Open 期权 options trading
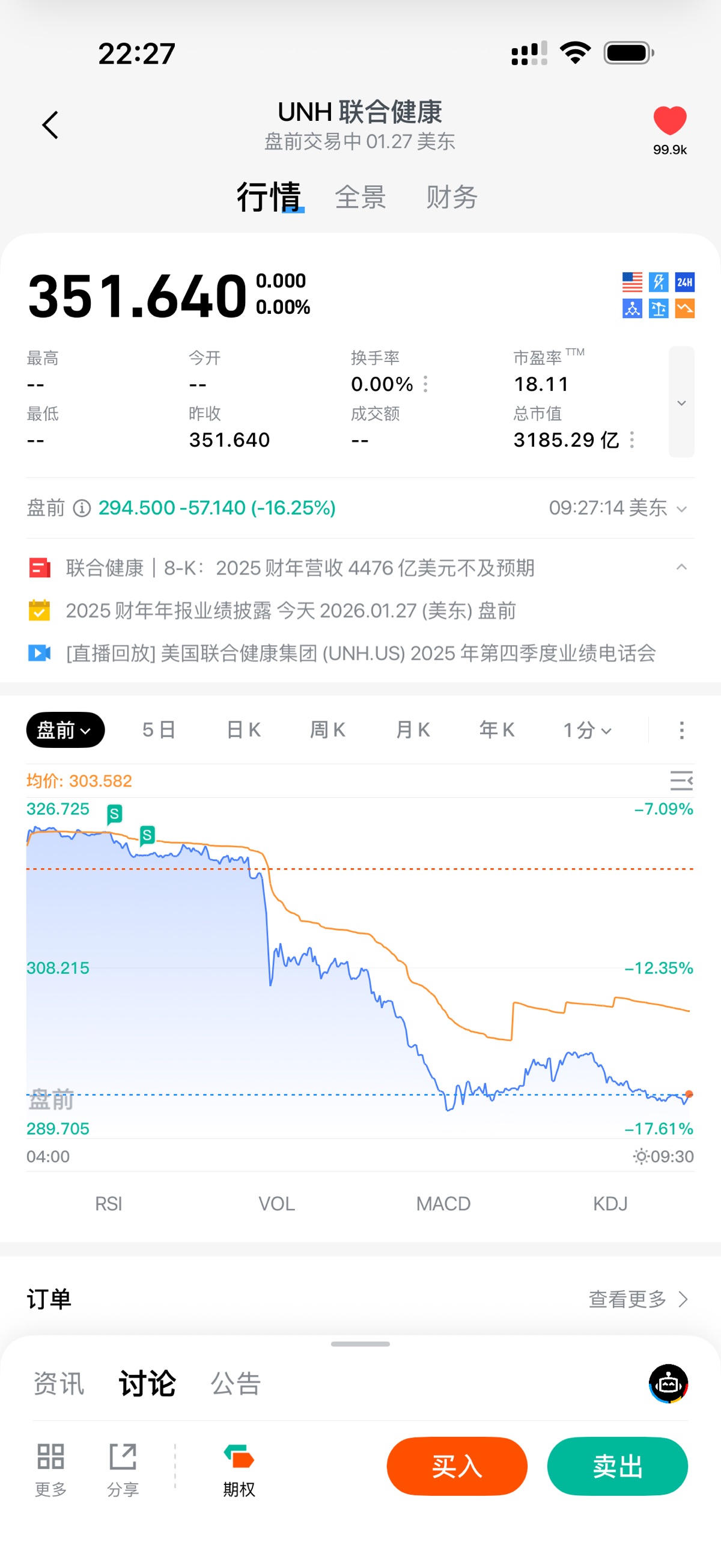Viewport: 721px width, 1568px height. [239, 1469]
